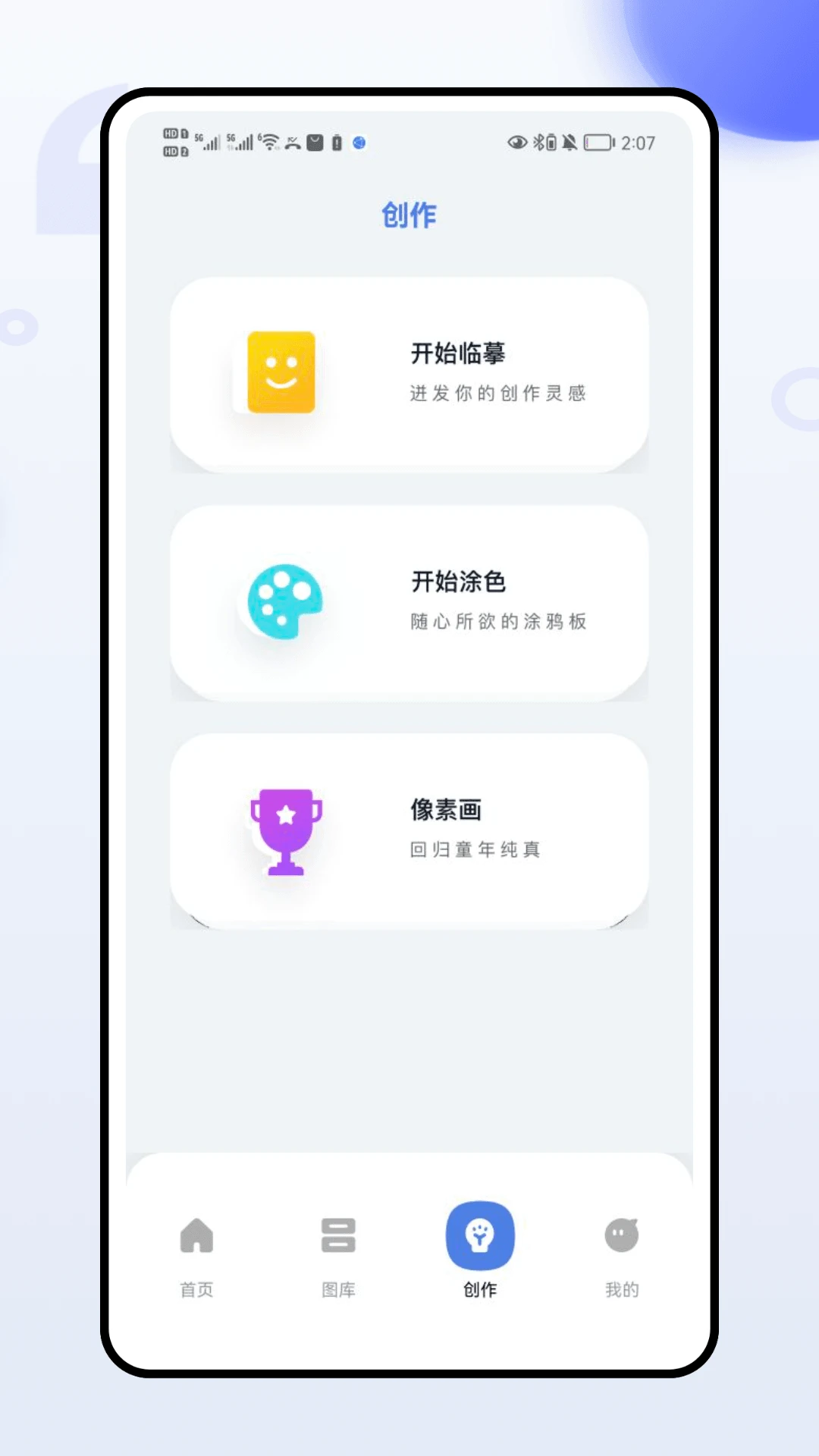
Task: Tap the eye protection icon in status bar
Action: (517, 143)
